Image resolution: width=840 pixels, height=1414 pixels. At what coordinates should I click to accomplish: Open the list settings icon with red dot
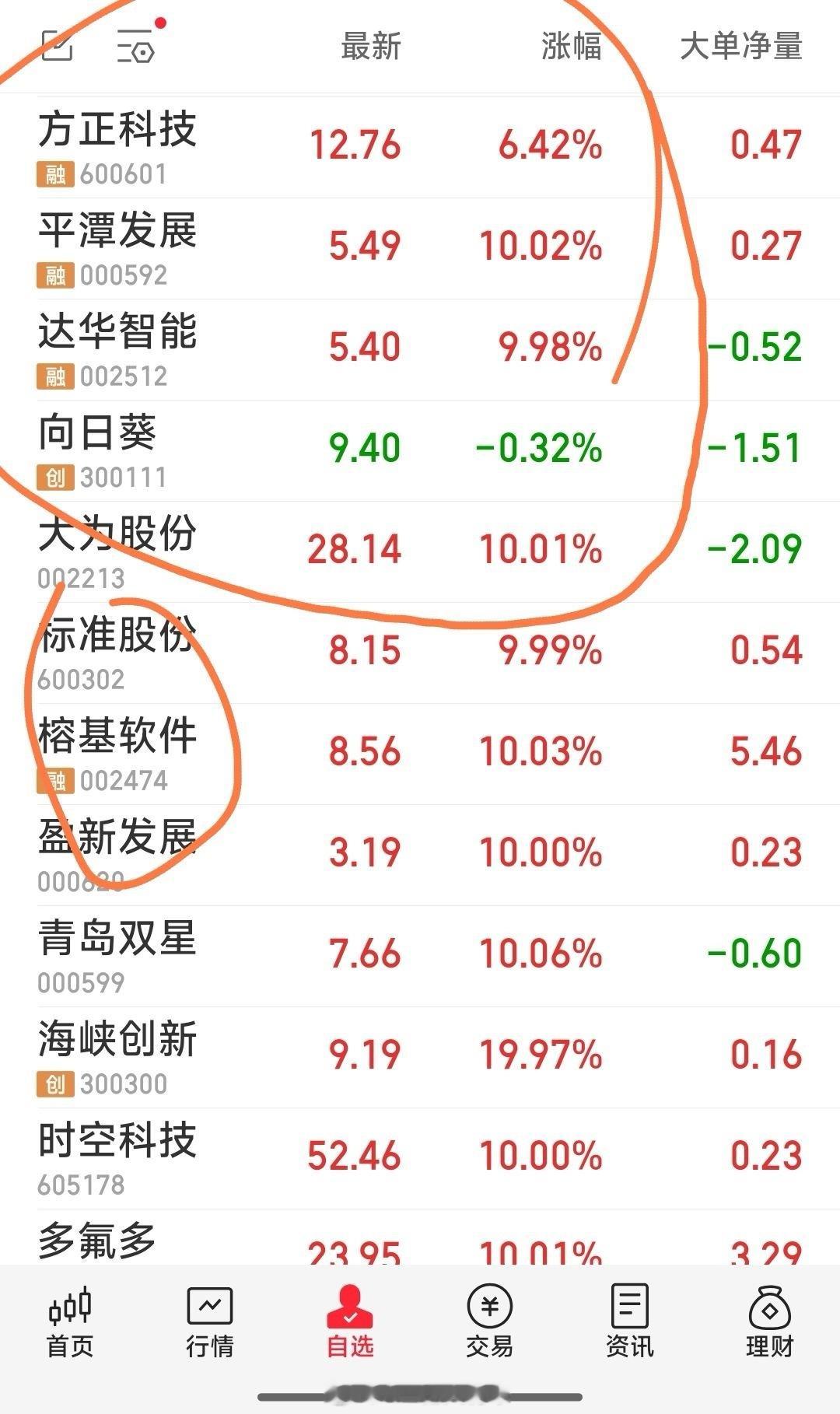[x=134, y=48]
